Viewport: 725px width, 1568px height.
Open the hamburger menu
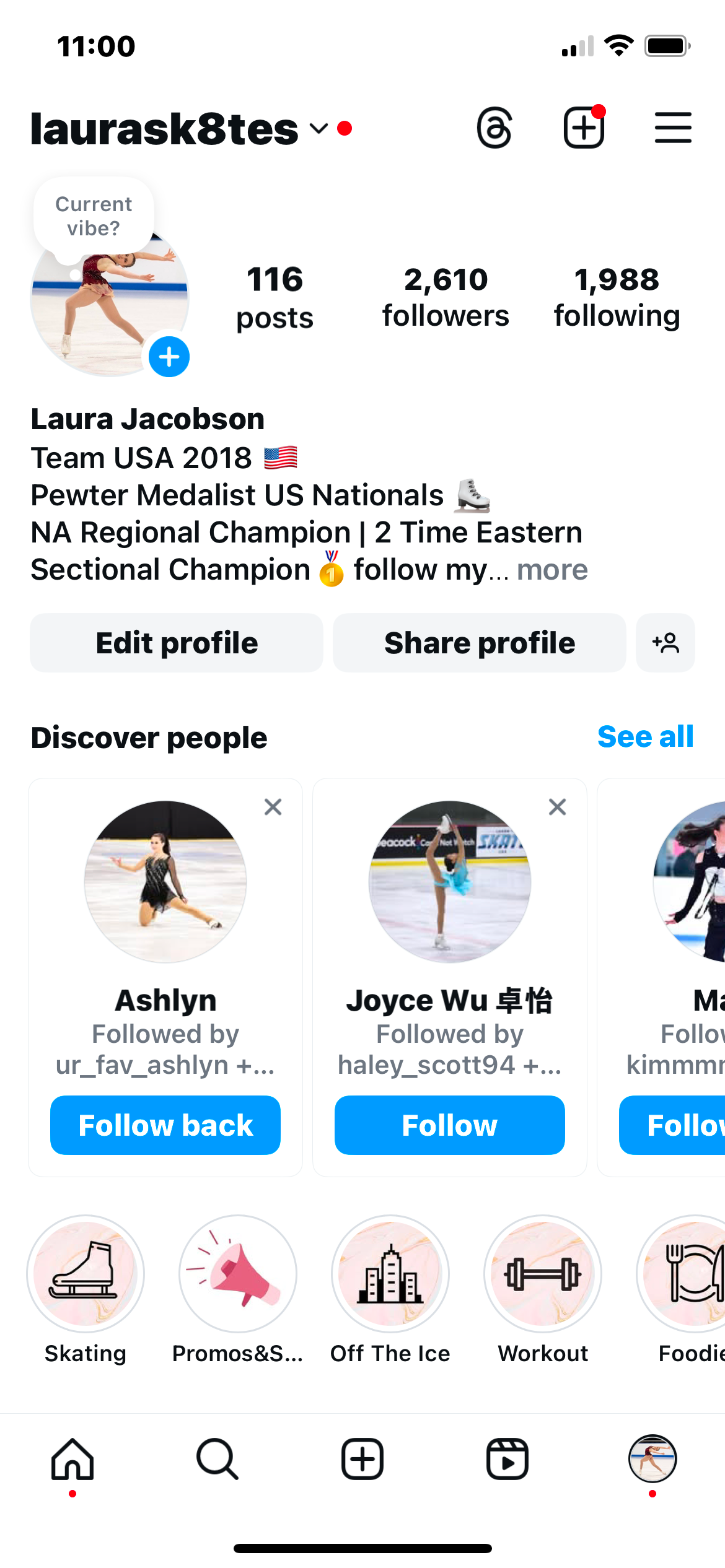point(673,128)
